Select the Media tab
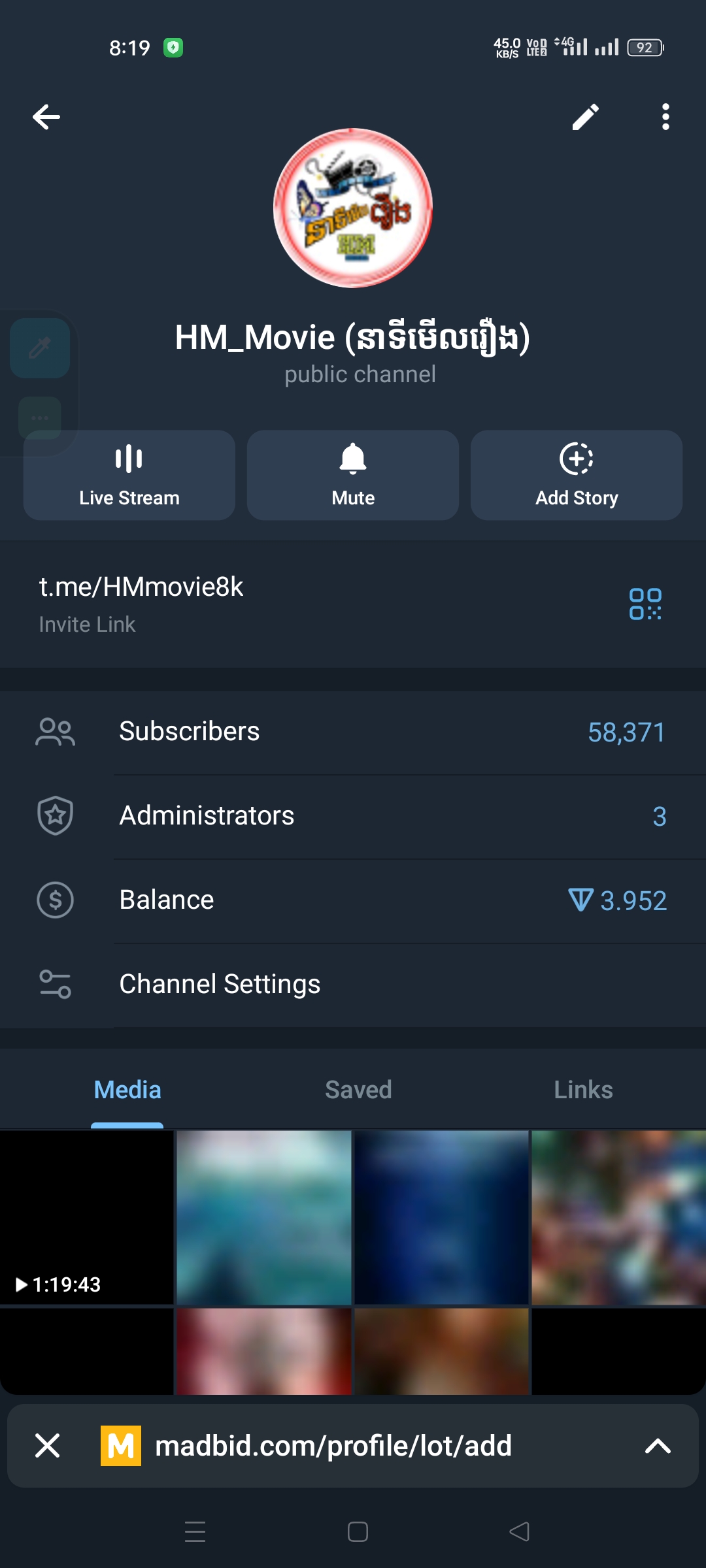The height and width of the screenshot is (1568, 706). [127, 1090]
